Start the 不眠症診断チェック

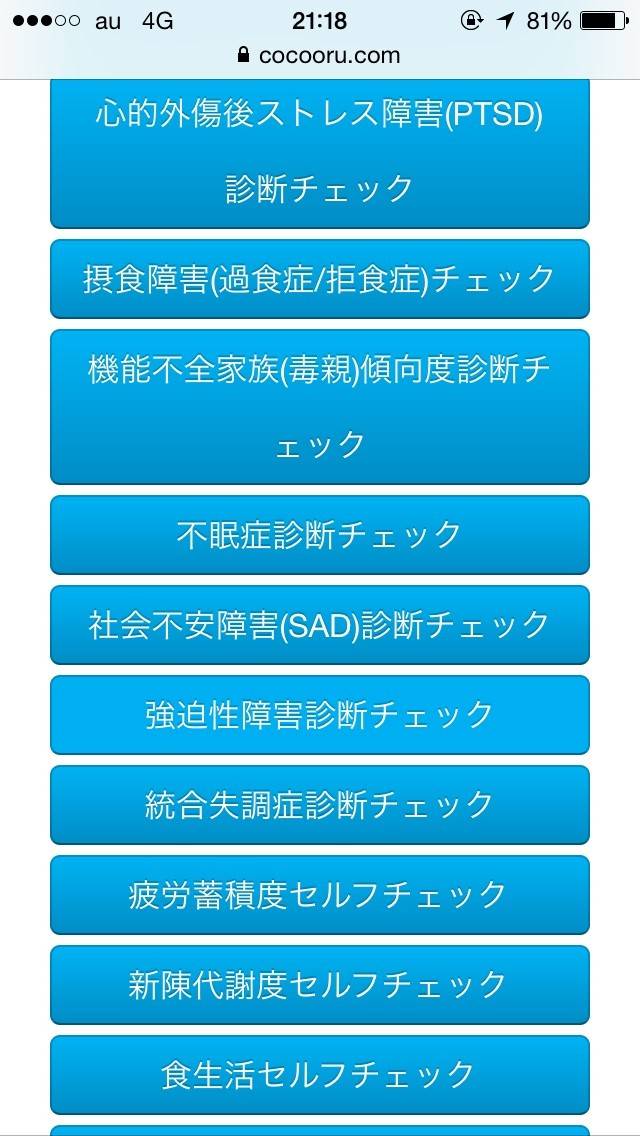pyautogui.click(x=319, y=534)
